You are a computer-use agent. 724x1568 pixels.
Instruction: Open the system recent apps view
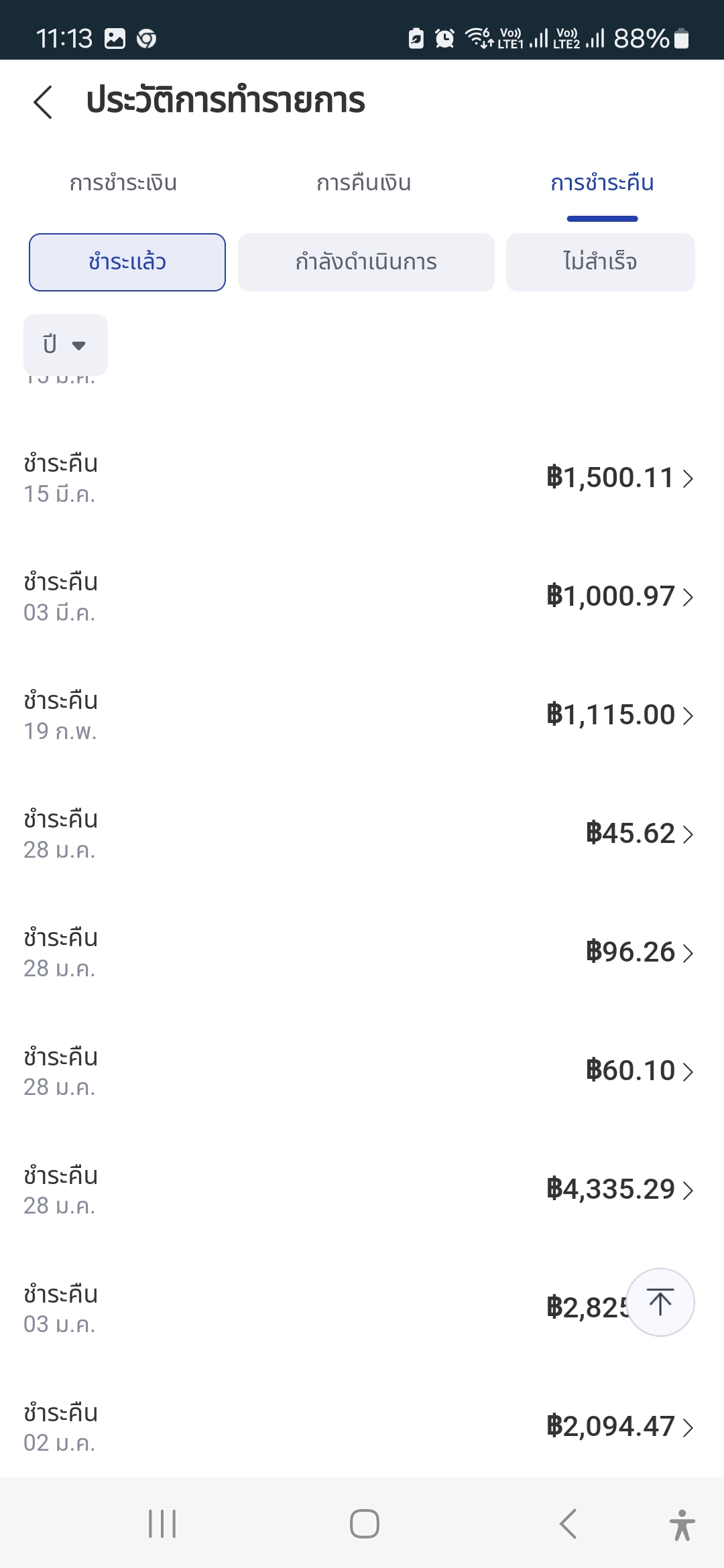tap(162, 1524)
